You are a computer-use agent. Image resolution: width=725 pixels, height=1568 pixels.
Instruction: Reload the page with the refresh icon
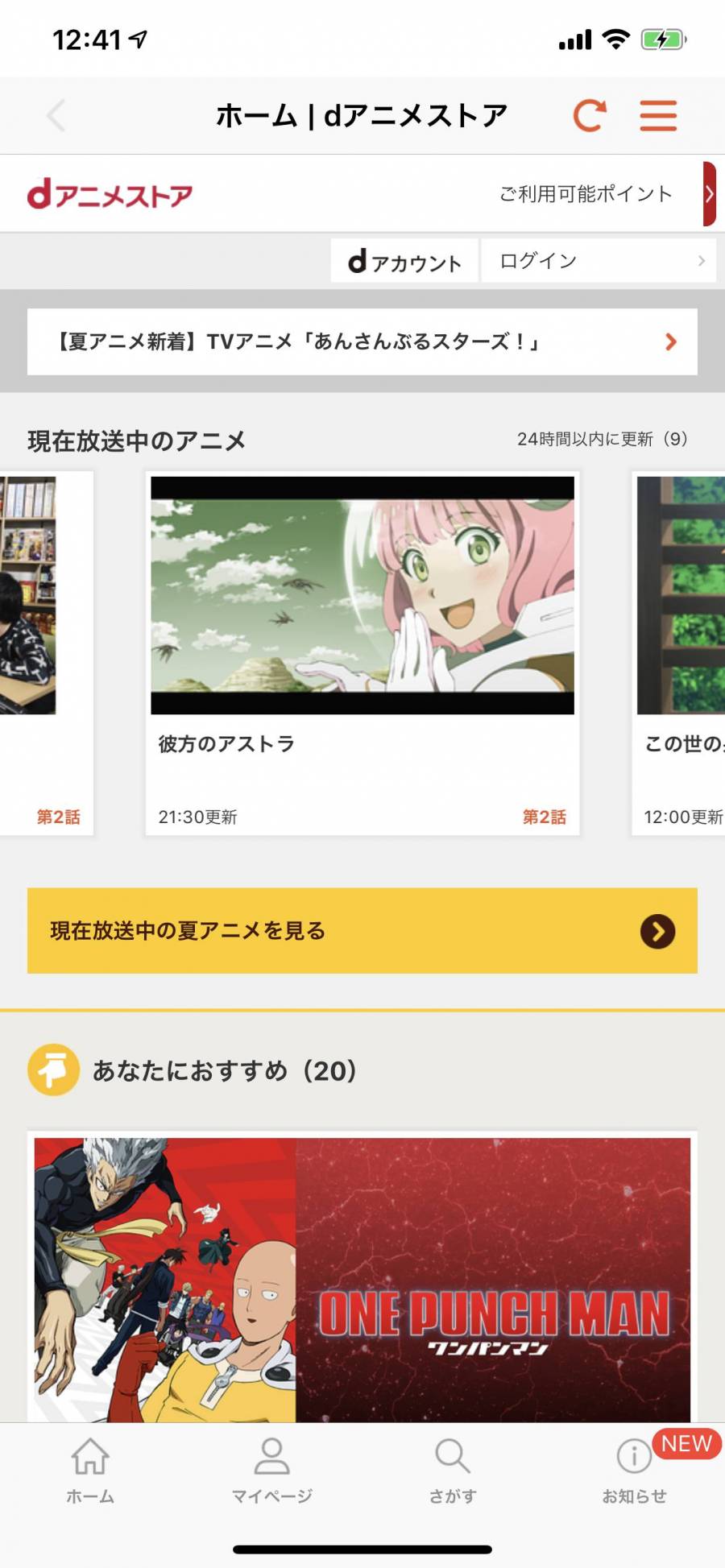(x=590, y=116)
